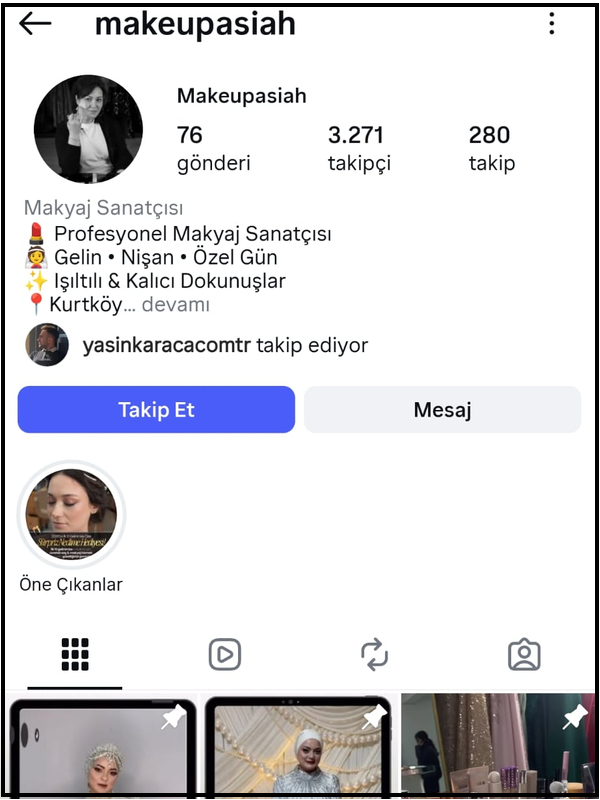Viewport: 600px width, 800px height.
Task: Open yasinkaracacomtr's profile from follower line
Action: (166, 346)
